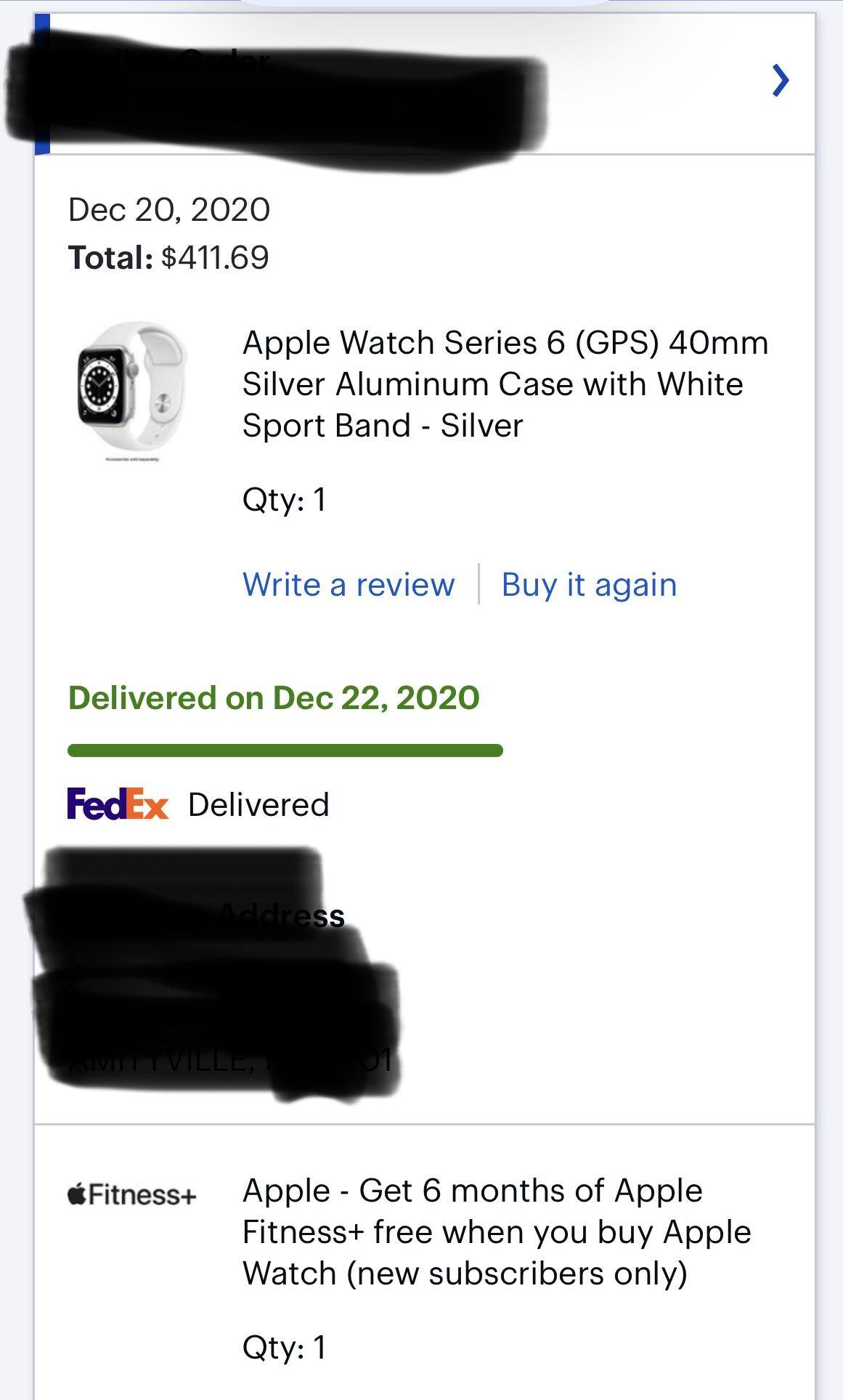Select the Delivered status text
843x1400 pixels.
(258, 804)
